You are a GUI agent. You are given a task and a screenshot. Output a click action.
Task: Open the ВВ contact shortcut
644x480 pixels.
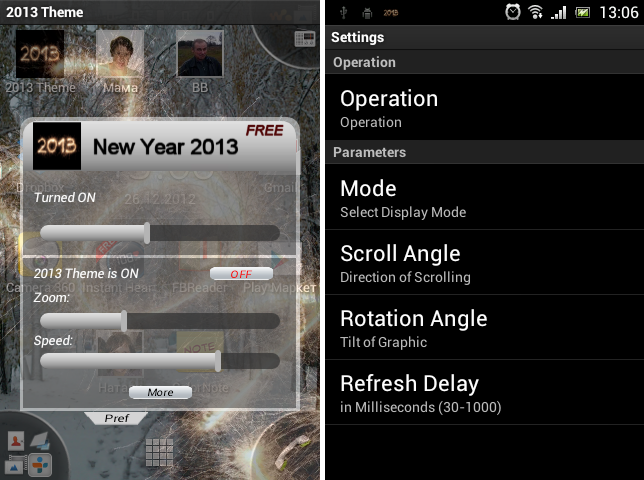pos(200,54)
